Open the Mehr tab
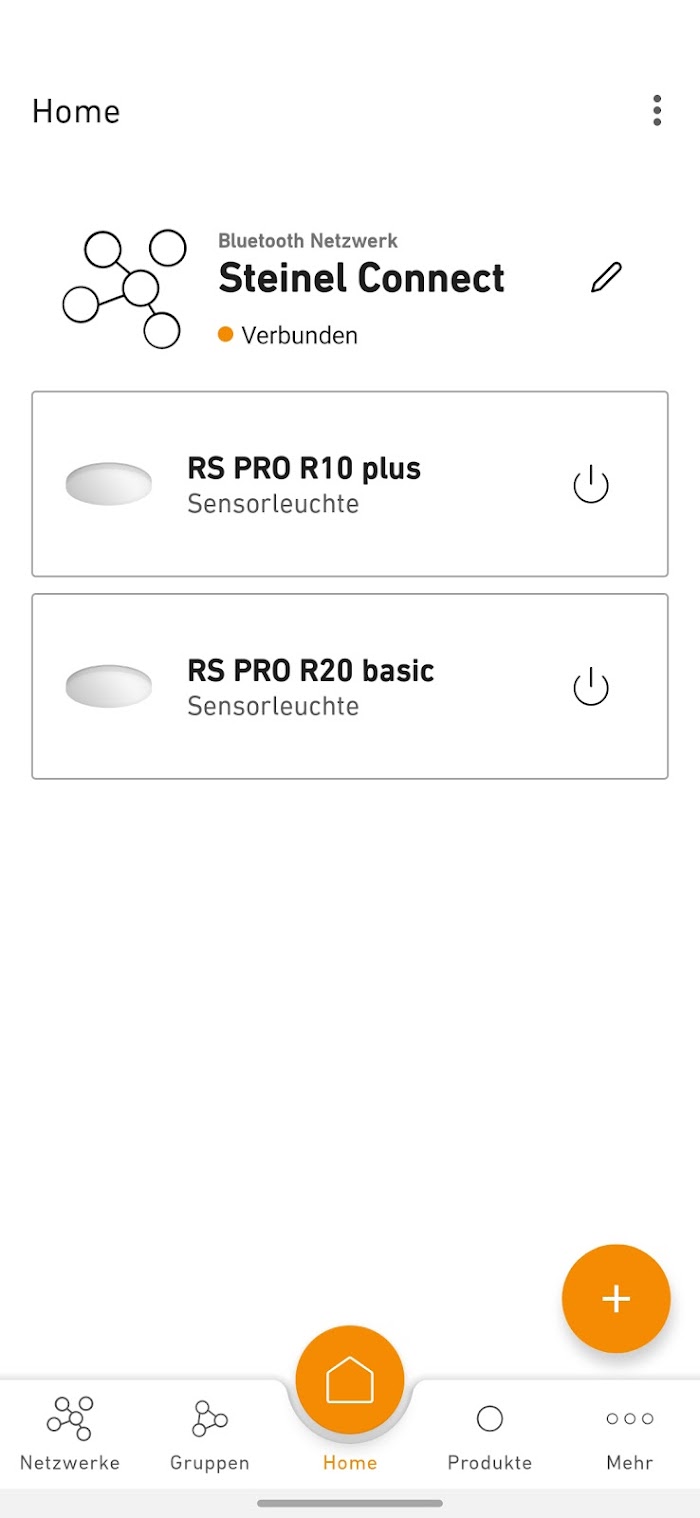The image size is (700, 1518). point(630,1434)
